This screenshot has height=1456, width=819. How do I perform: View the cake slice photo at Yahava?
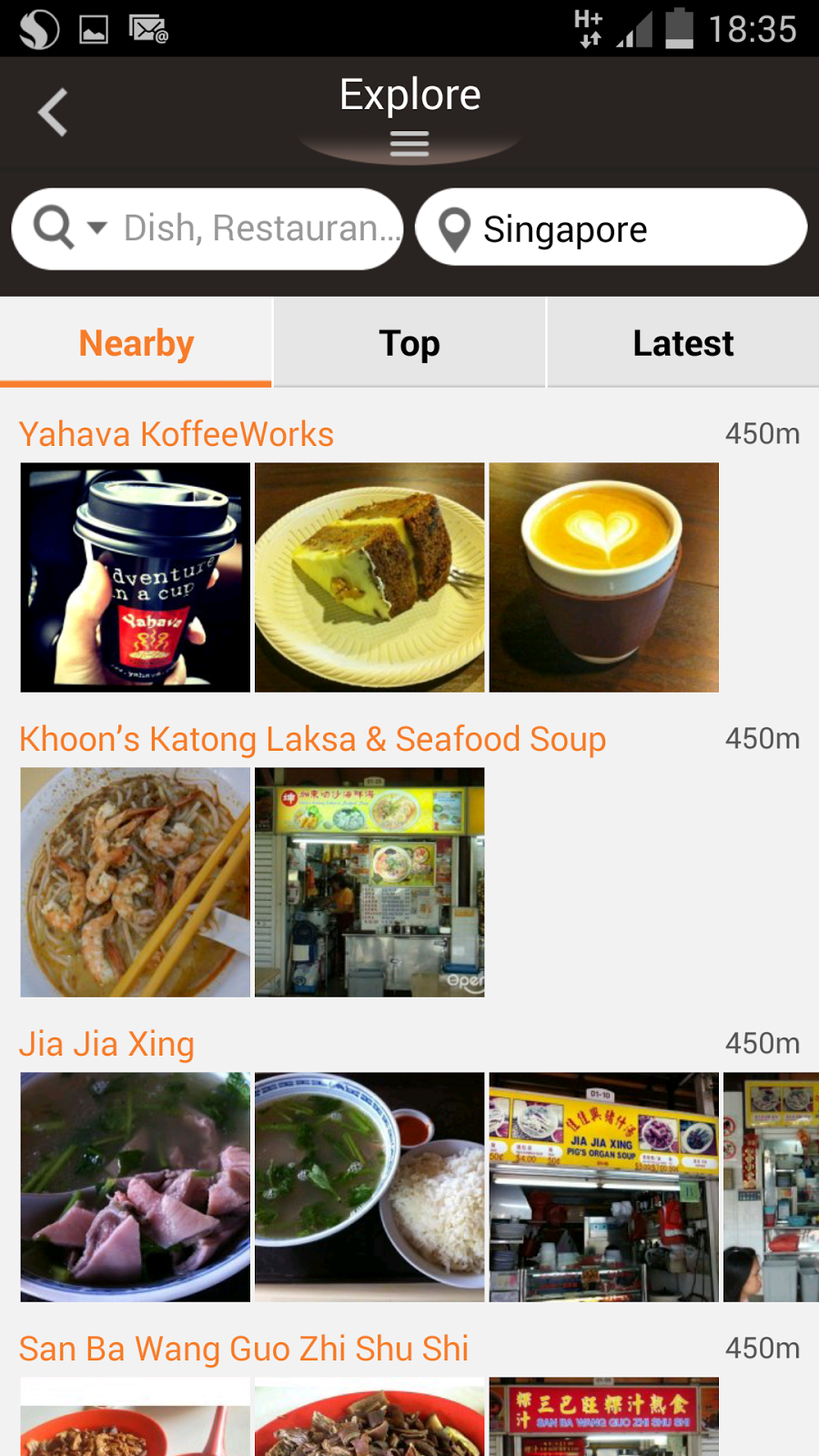coord(369,578)
